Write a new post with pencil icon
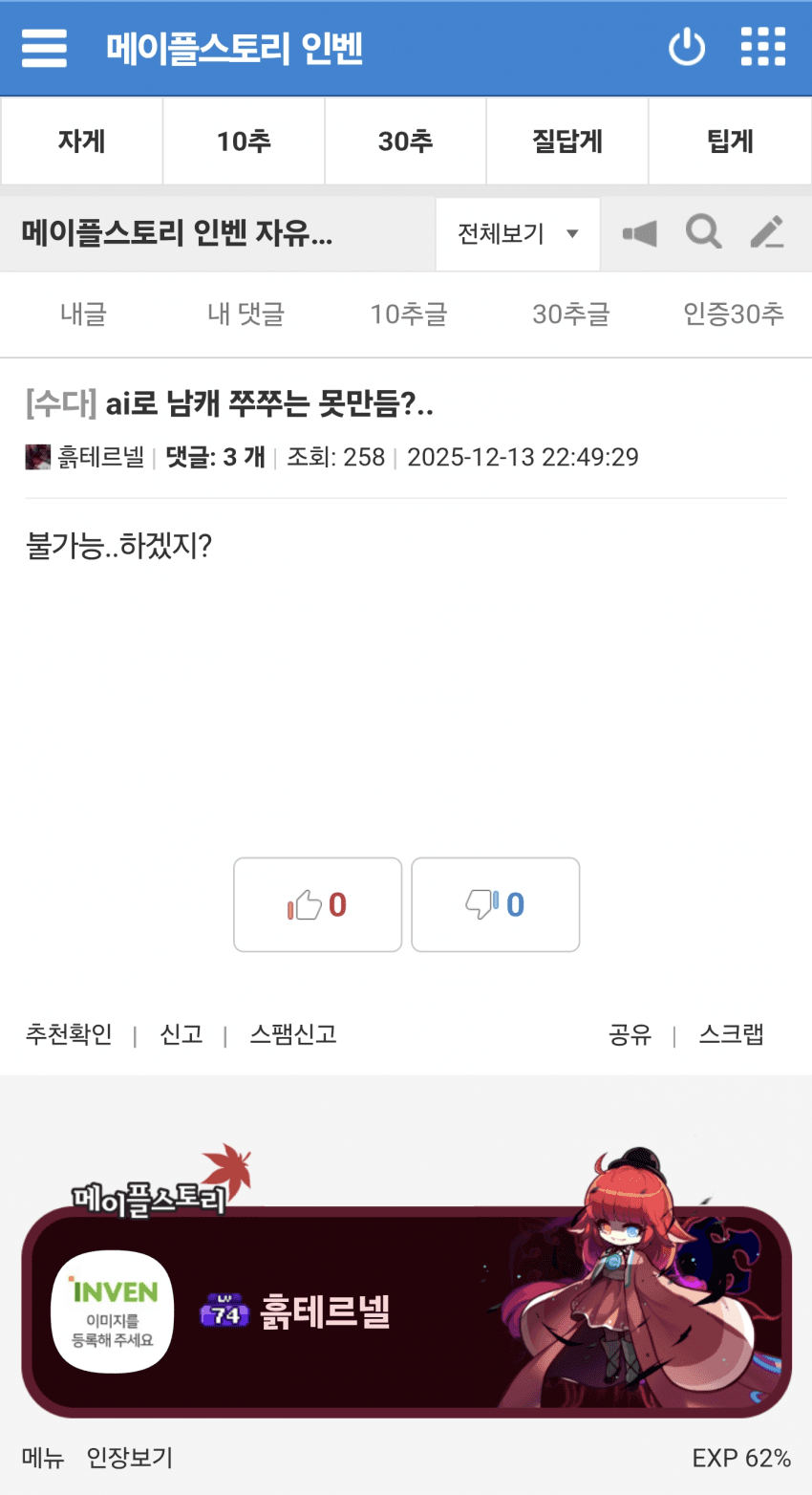The height and width of the screenshot is (1495, 812). [x=767, y=232]
